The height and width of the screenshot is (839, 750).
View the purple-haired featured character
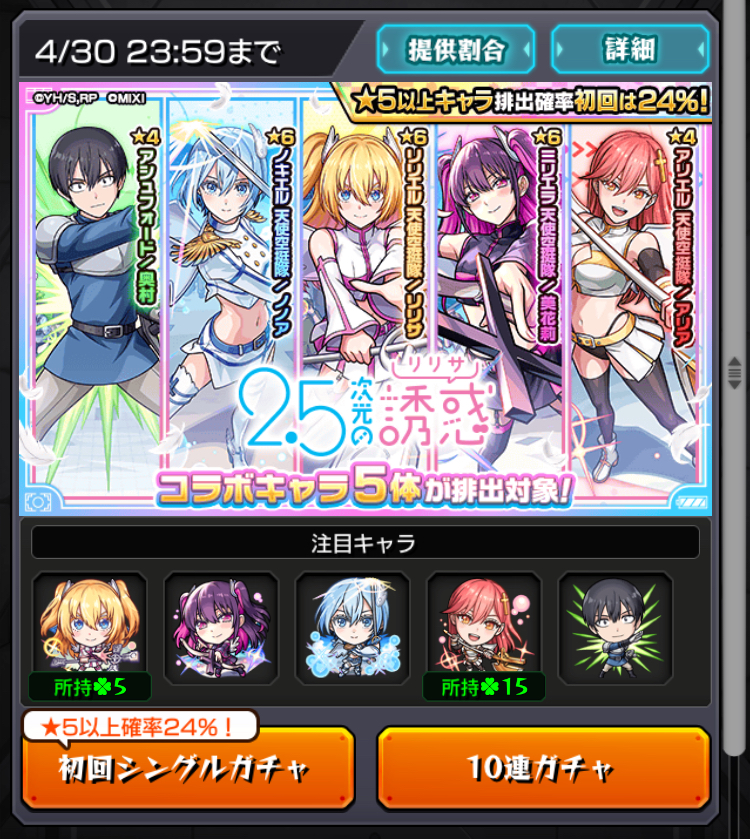(x=221, y=622)
